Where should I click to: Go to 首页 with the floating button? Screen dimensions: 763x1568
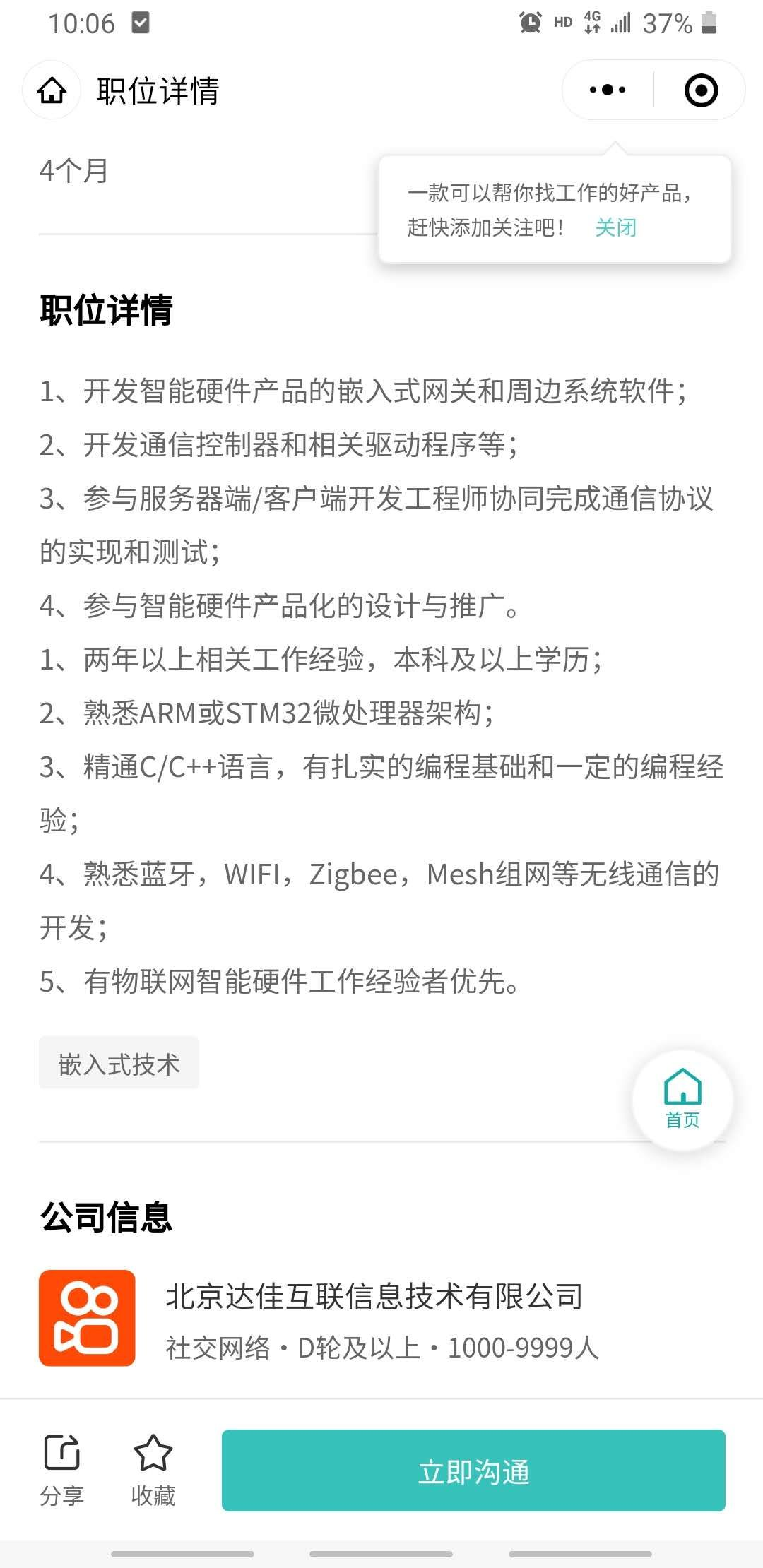(x=682, y=1100)
